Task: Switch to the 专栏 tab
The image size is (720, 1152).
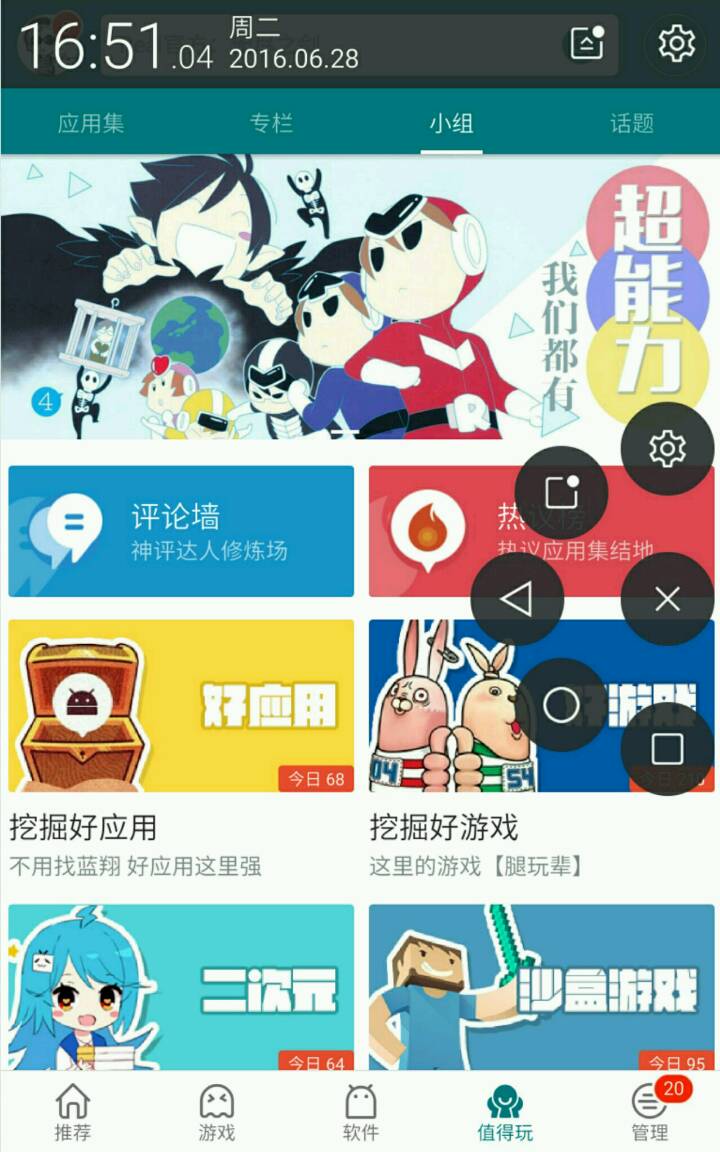Action: [271, 124]
